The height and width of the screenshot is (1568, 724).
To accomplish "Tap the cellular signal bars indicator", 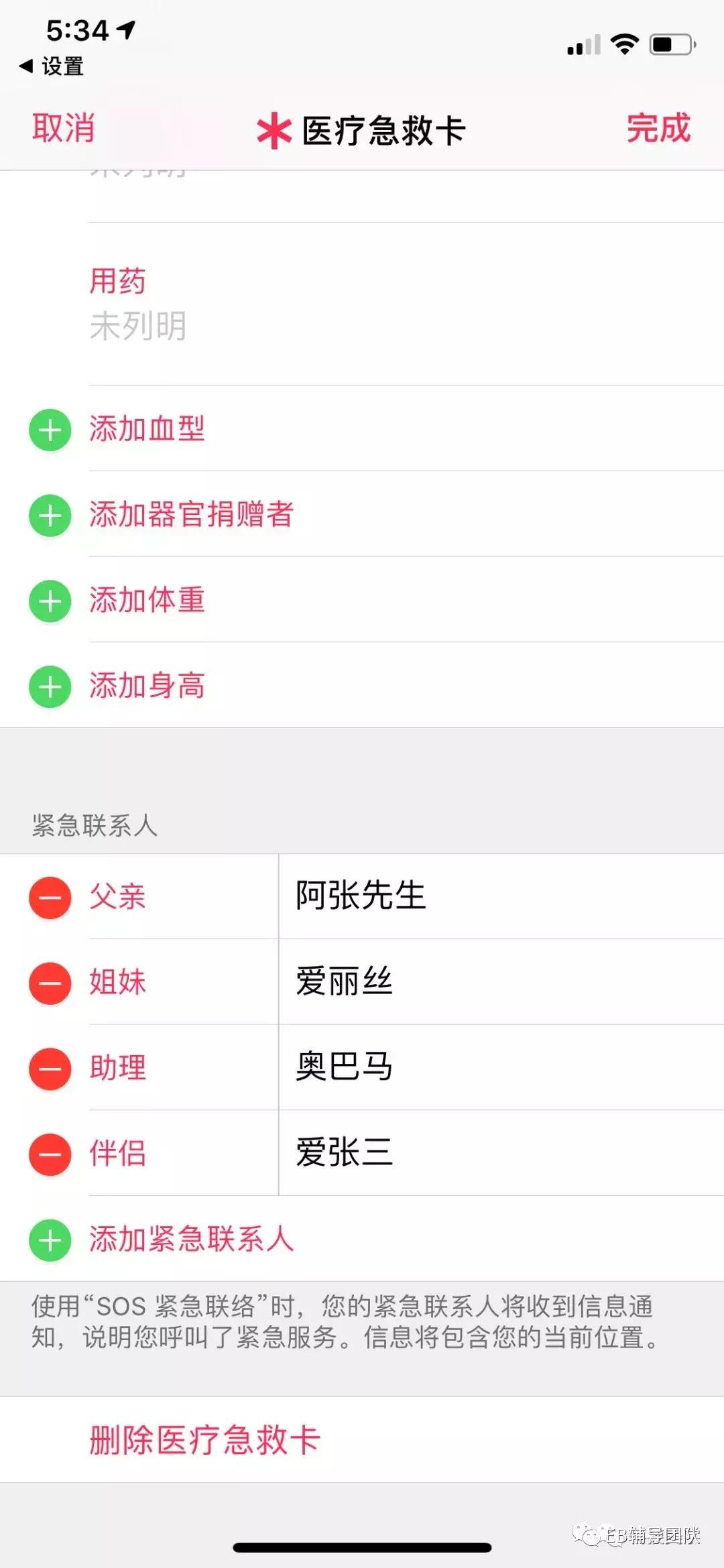I will click(582, 44).
